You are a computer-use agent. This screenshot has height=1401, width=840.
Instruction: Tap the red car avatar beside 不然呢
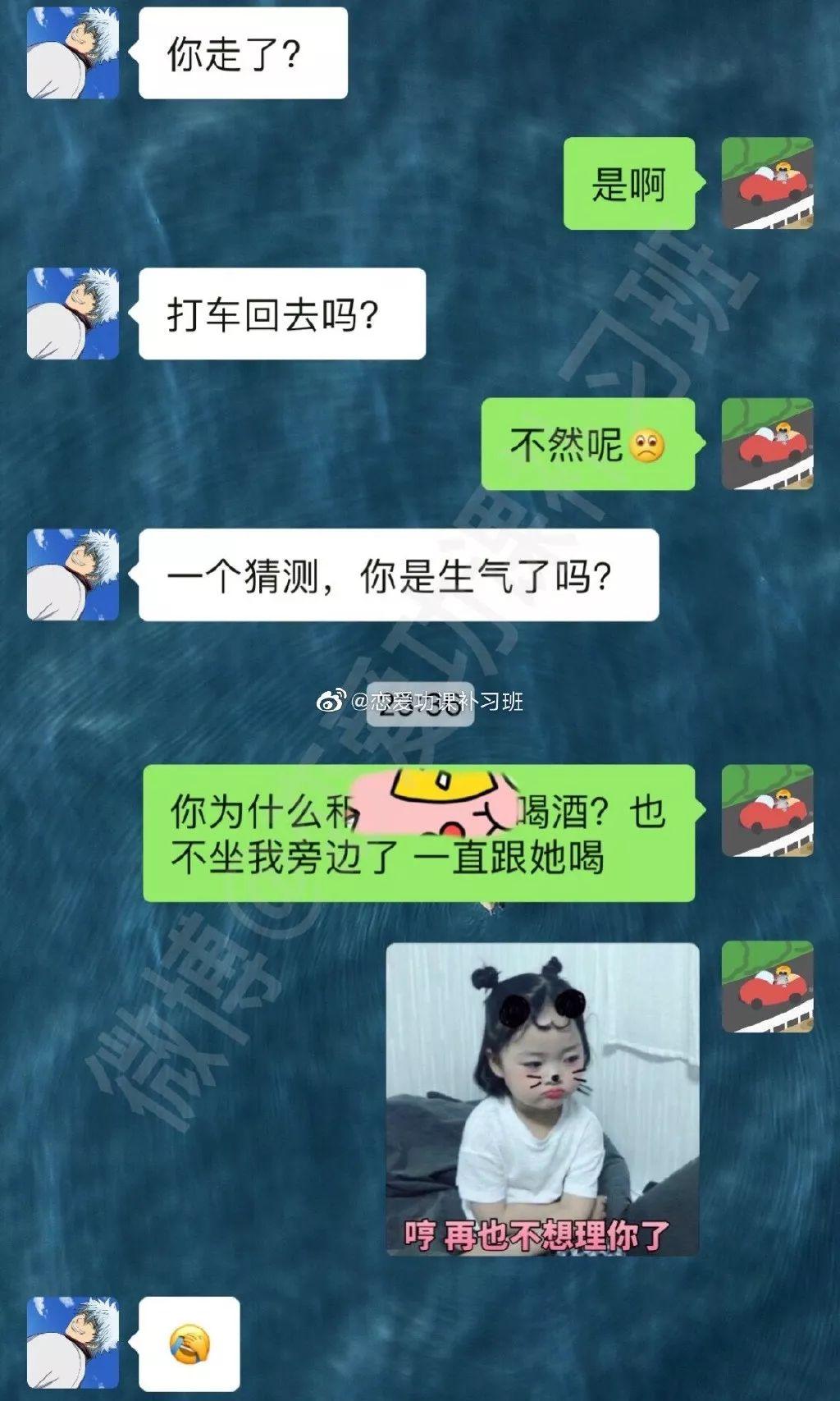[x=767, y=444]
